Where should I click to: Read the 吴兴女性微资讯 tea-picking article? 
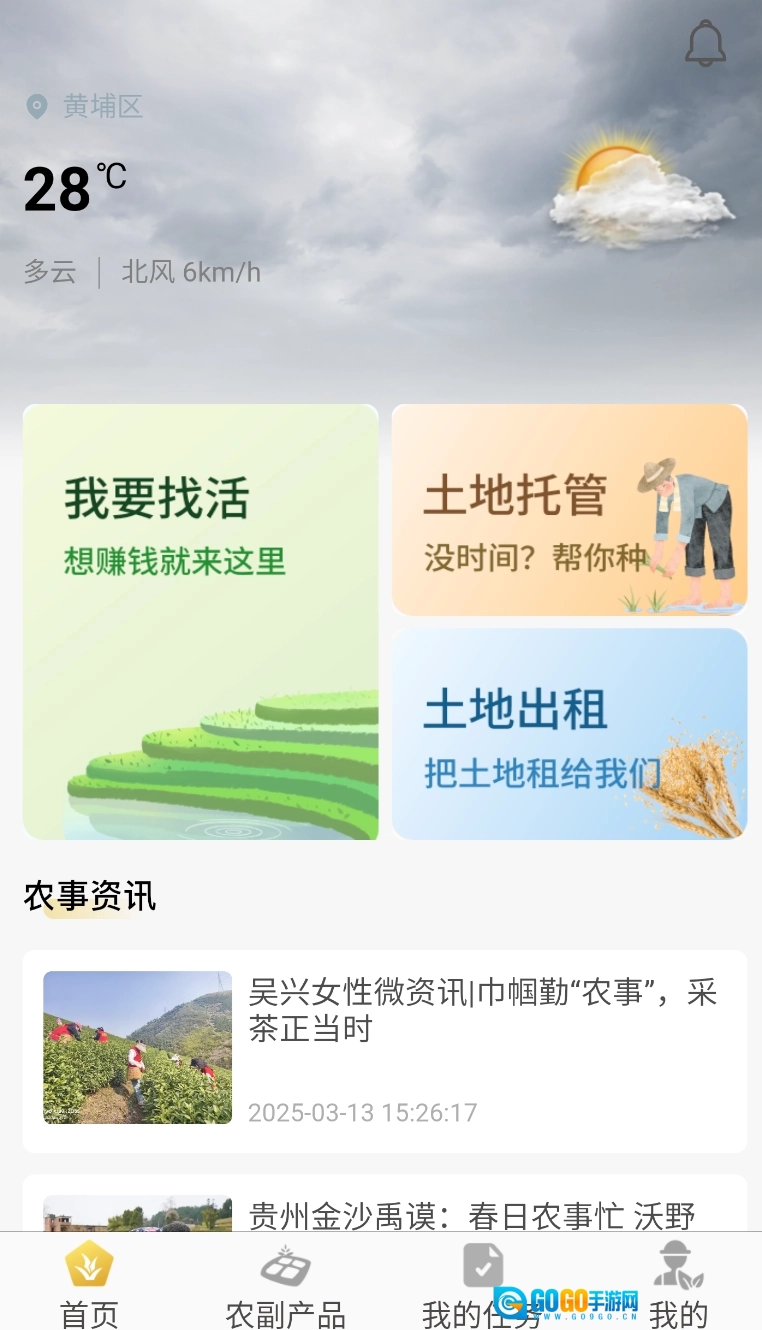click(385, 1051)
